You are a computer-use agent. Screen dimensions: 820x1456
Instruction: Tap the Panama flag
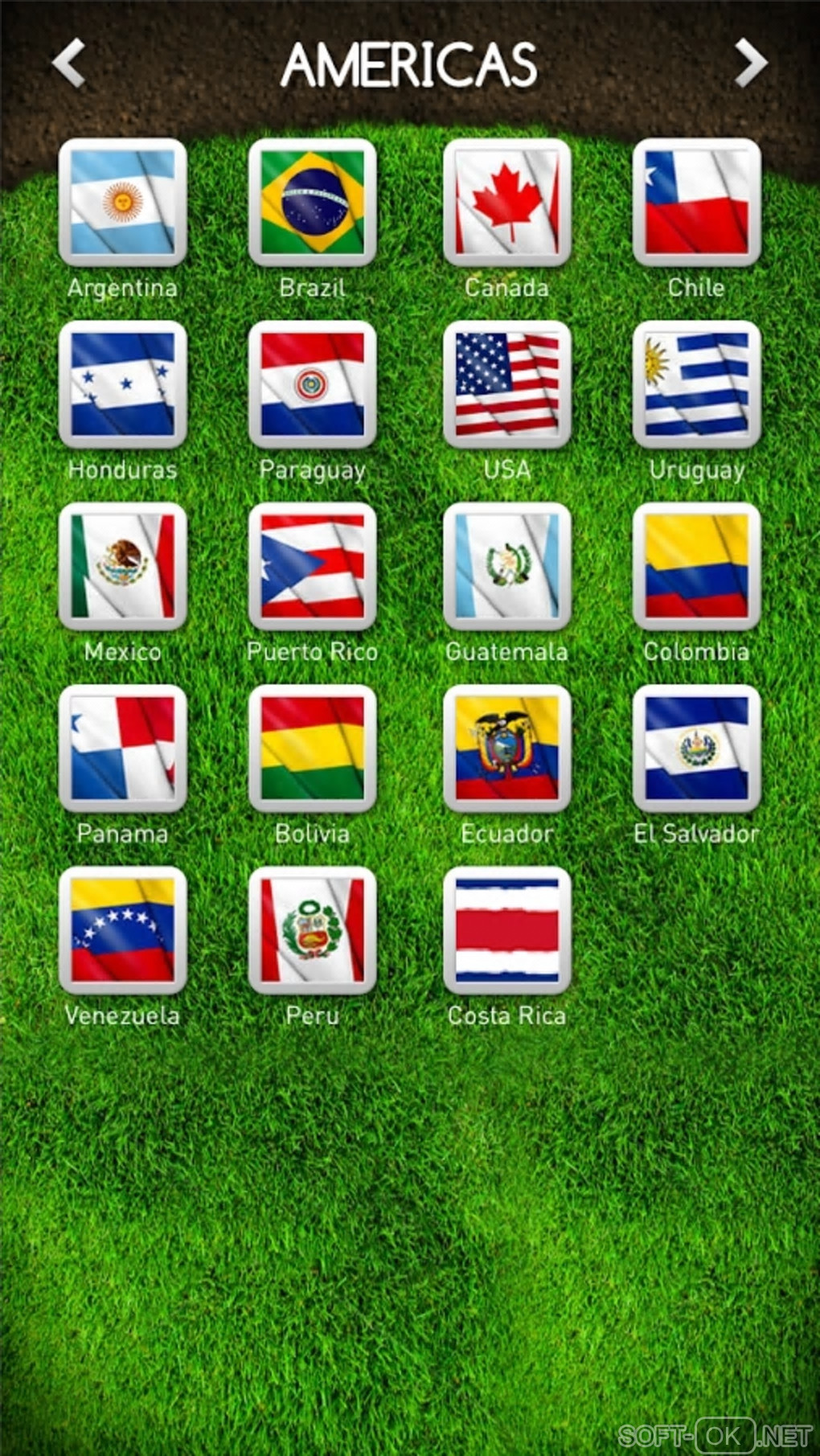click(x=123, y=749)
